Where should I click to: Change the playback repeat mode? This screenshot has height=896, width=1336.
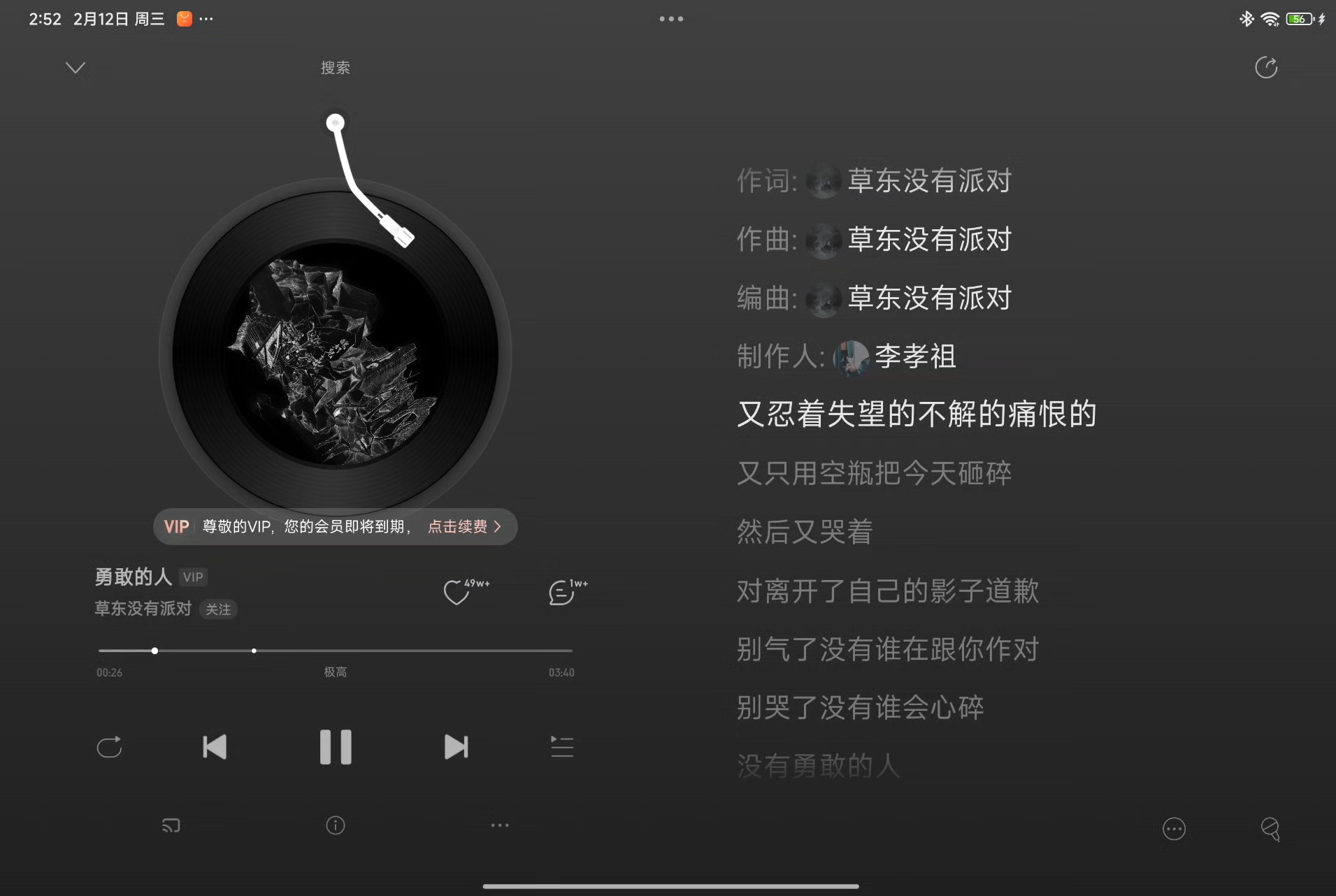click(109, 747)
